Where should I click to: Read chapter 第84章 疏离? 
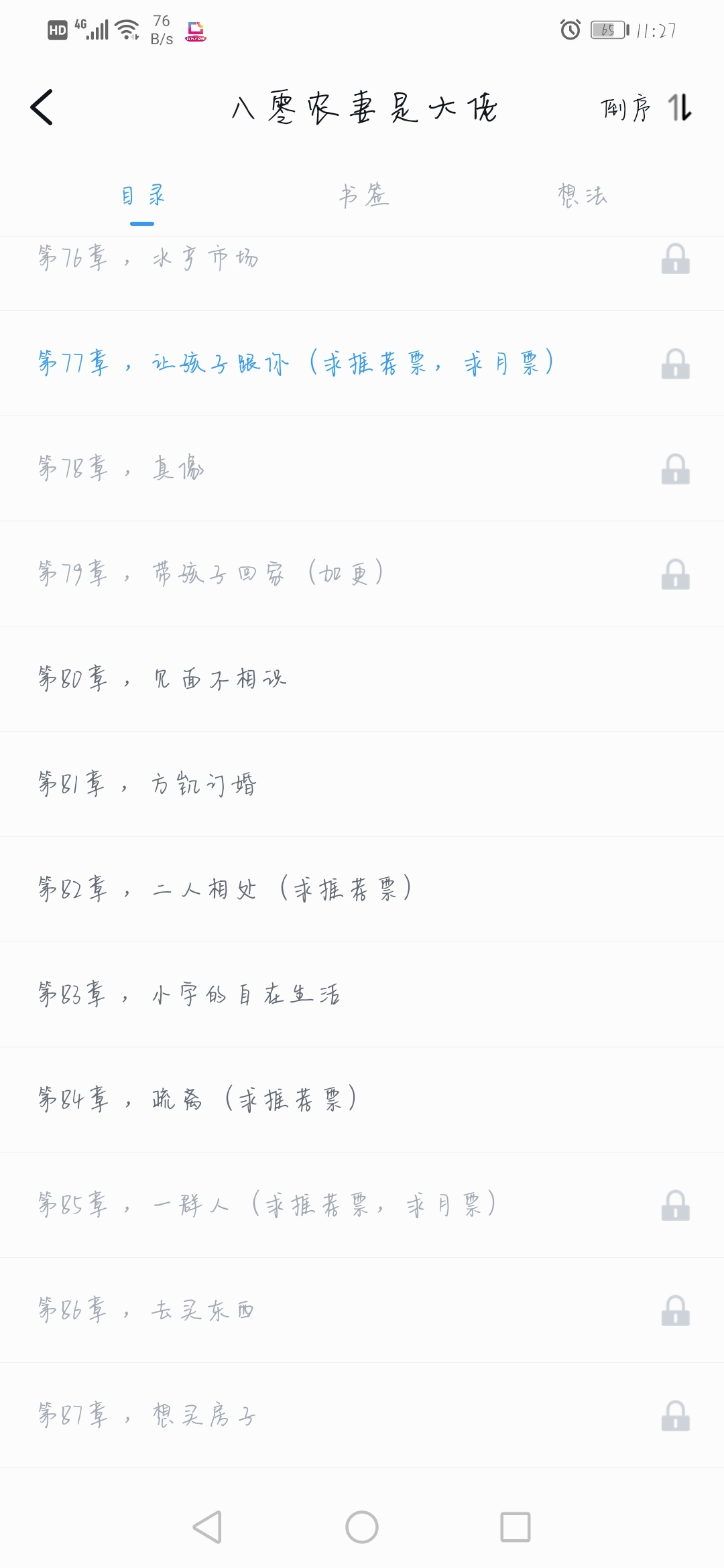[197, 1100]
